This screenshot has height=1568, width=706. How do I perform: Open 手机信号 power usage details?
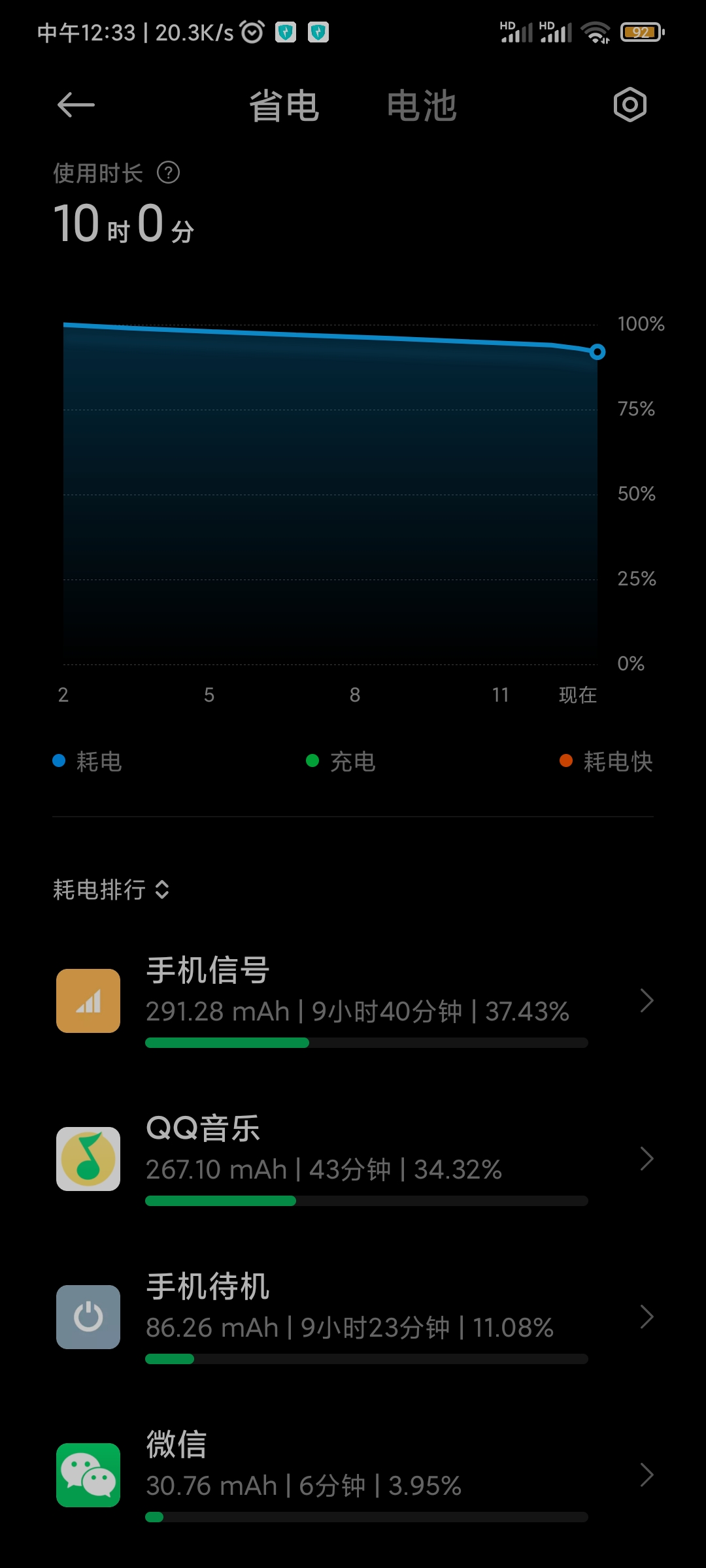[x=353, y=1001]
